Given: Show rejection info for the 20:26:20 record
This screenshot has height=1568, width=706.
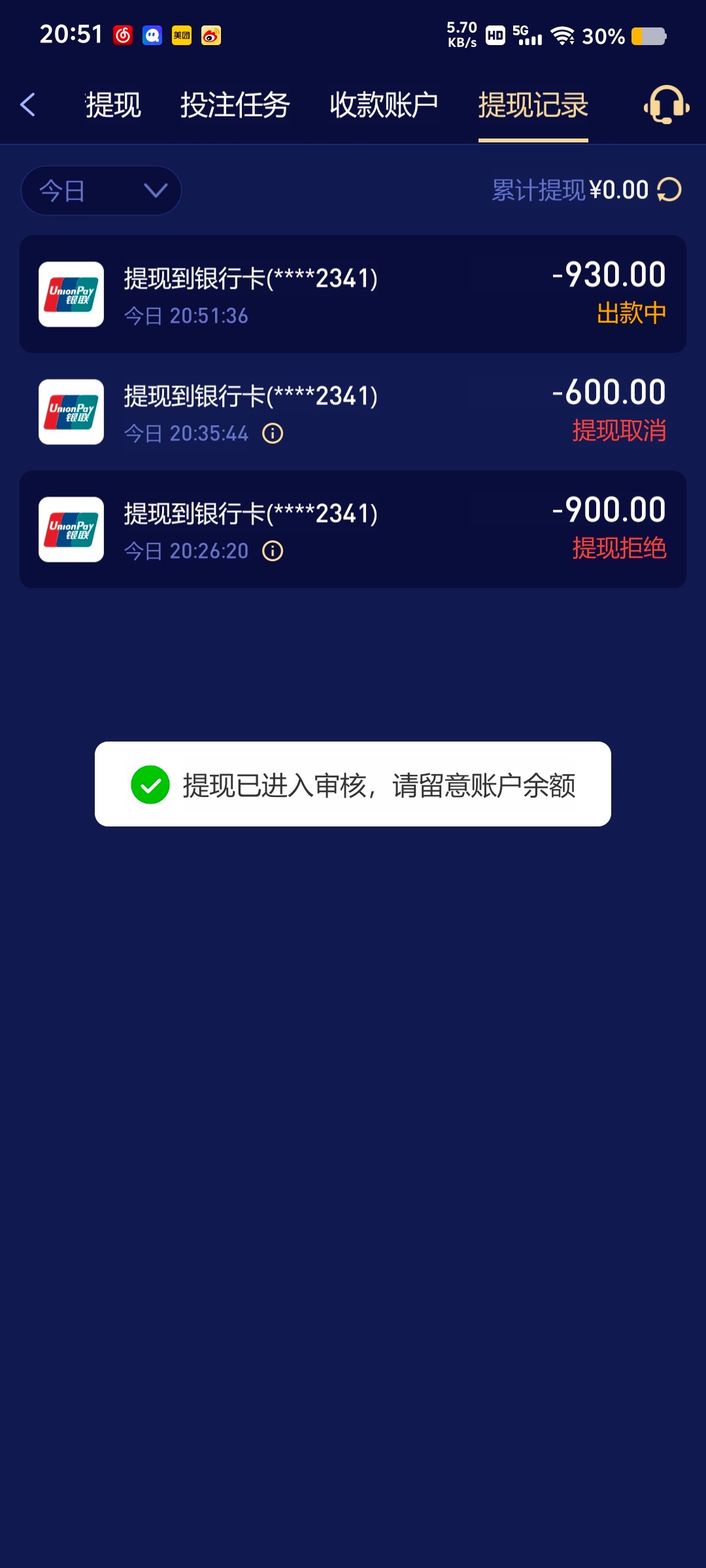Looking at the screenshot, I should [x=273, y=551].
